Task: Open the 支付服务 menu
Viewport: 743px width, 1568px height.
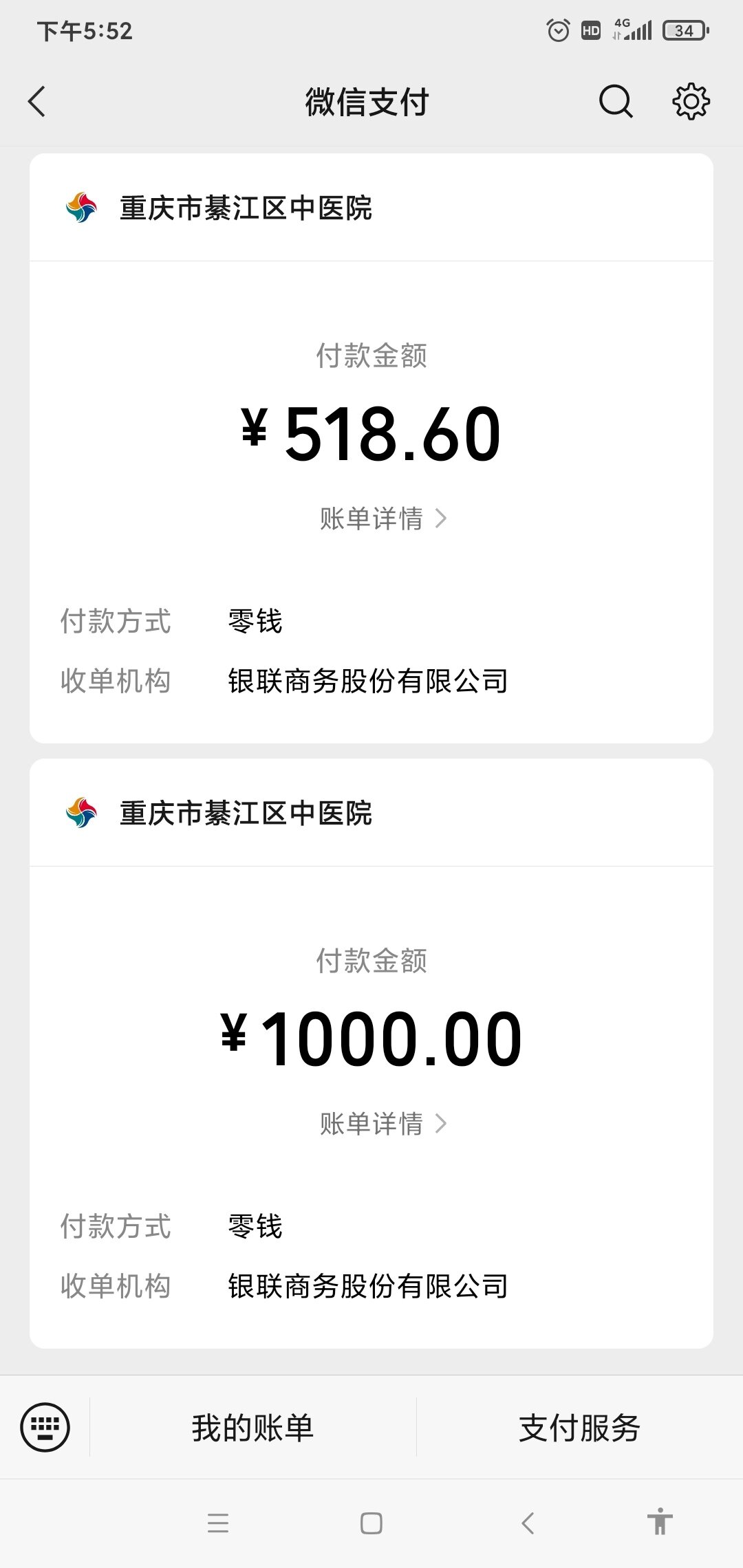Action: [x=579, y=1428]
